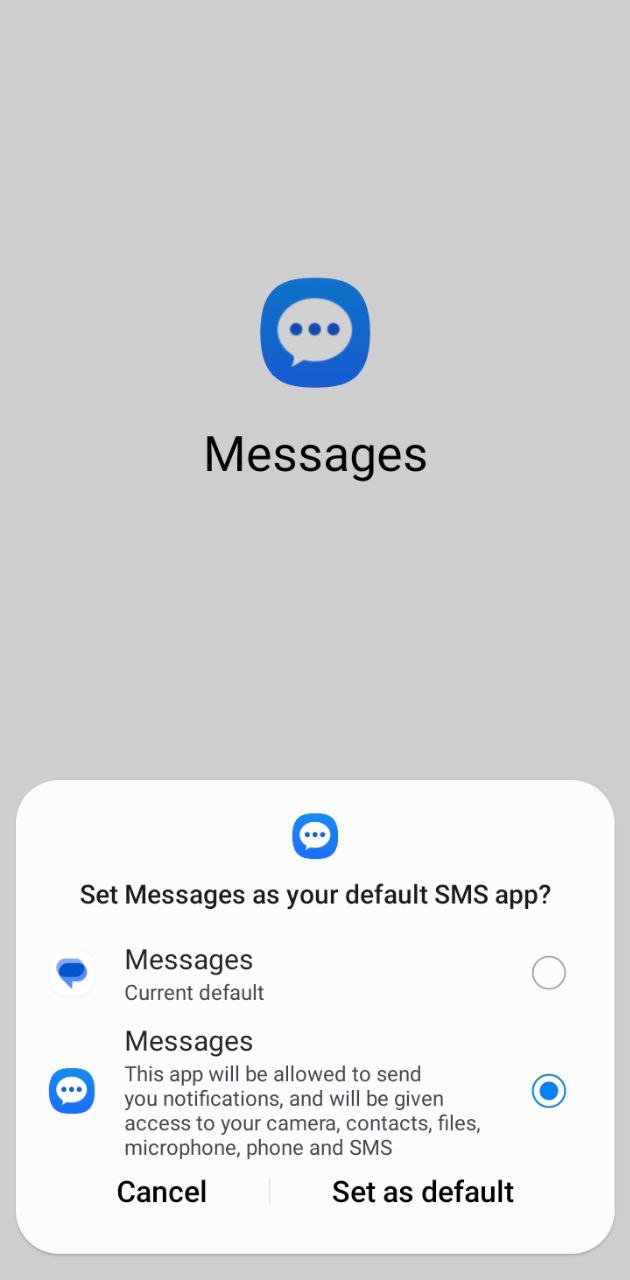Select the Messages option marked Current default

point(548,973)
